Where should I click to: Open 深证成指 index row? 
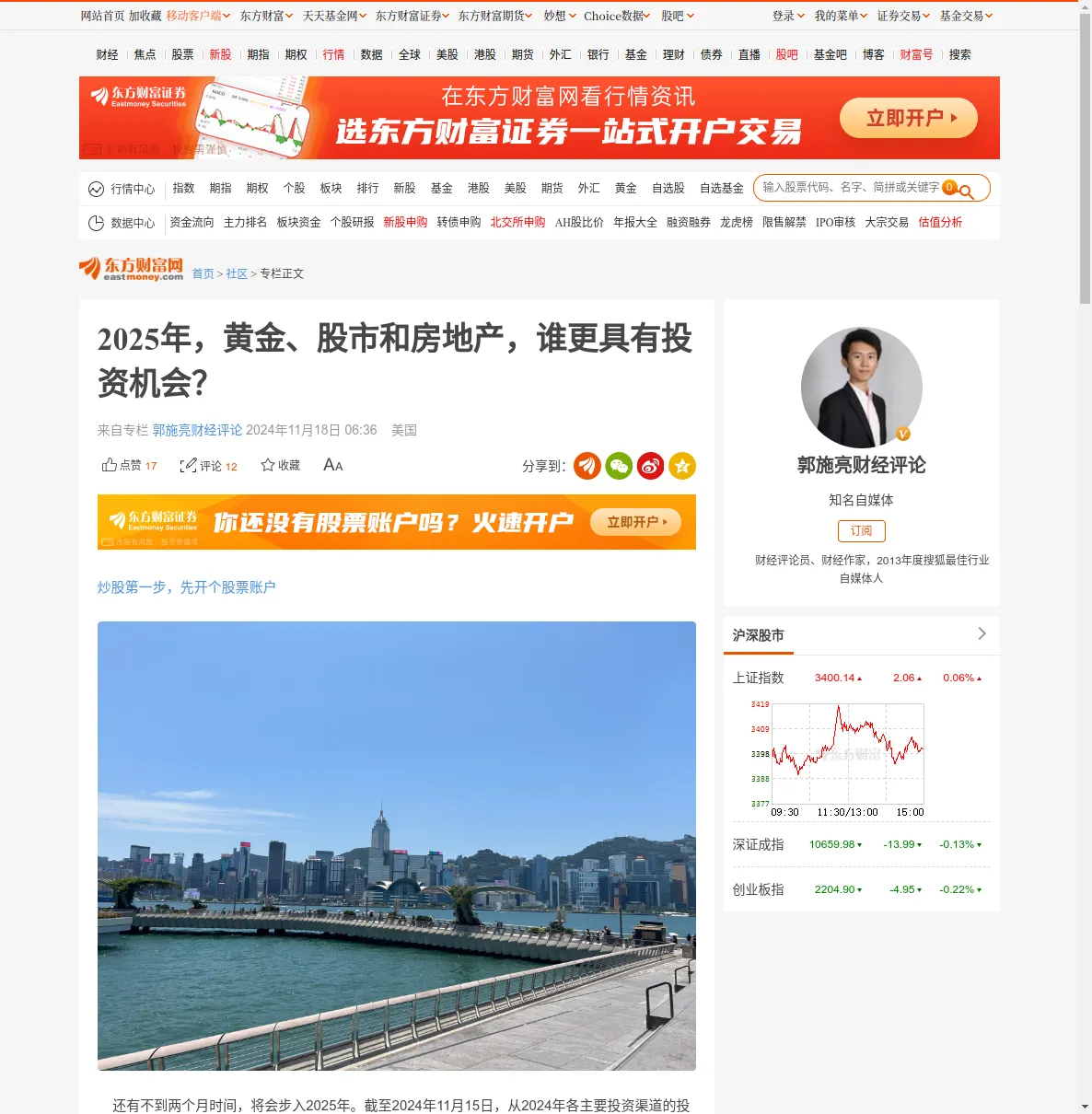point(758,845)
